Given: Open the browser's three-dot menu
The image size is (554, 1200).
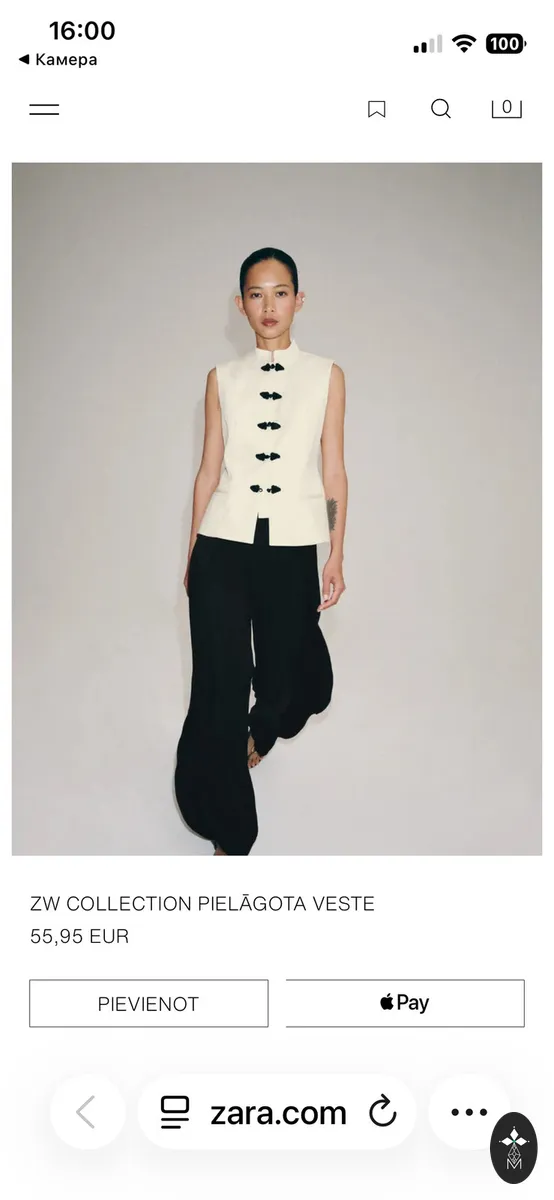Looking at the screenshot, I should [x=468, y=1112].
